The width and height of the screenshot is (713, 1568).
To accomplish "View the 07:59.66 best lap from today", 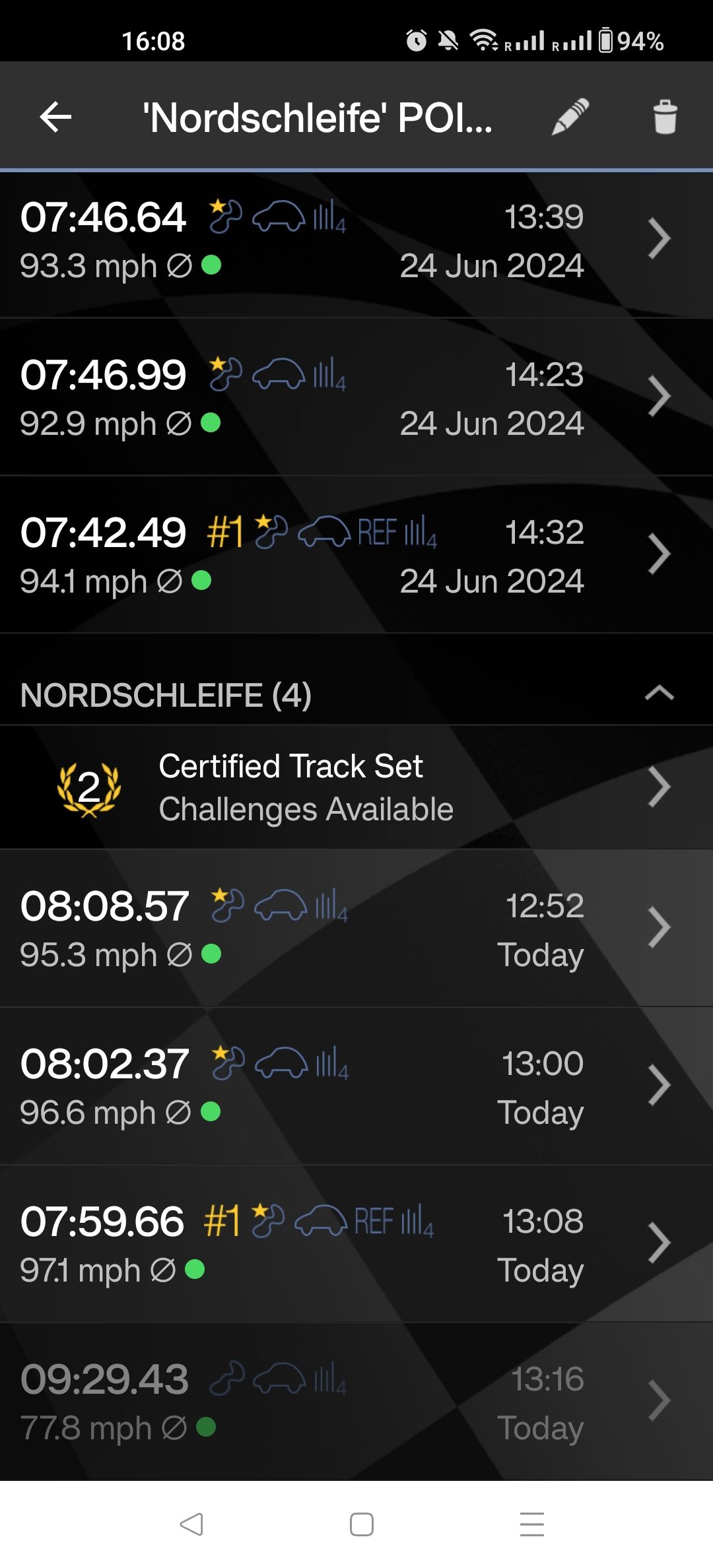I will (356, 1244).
